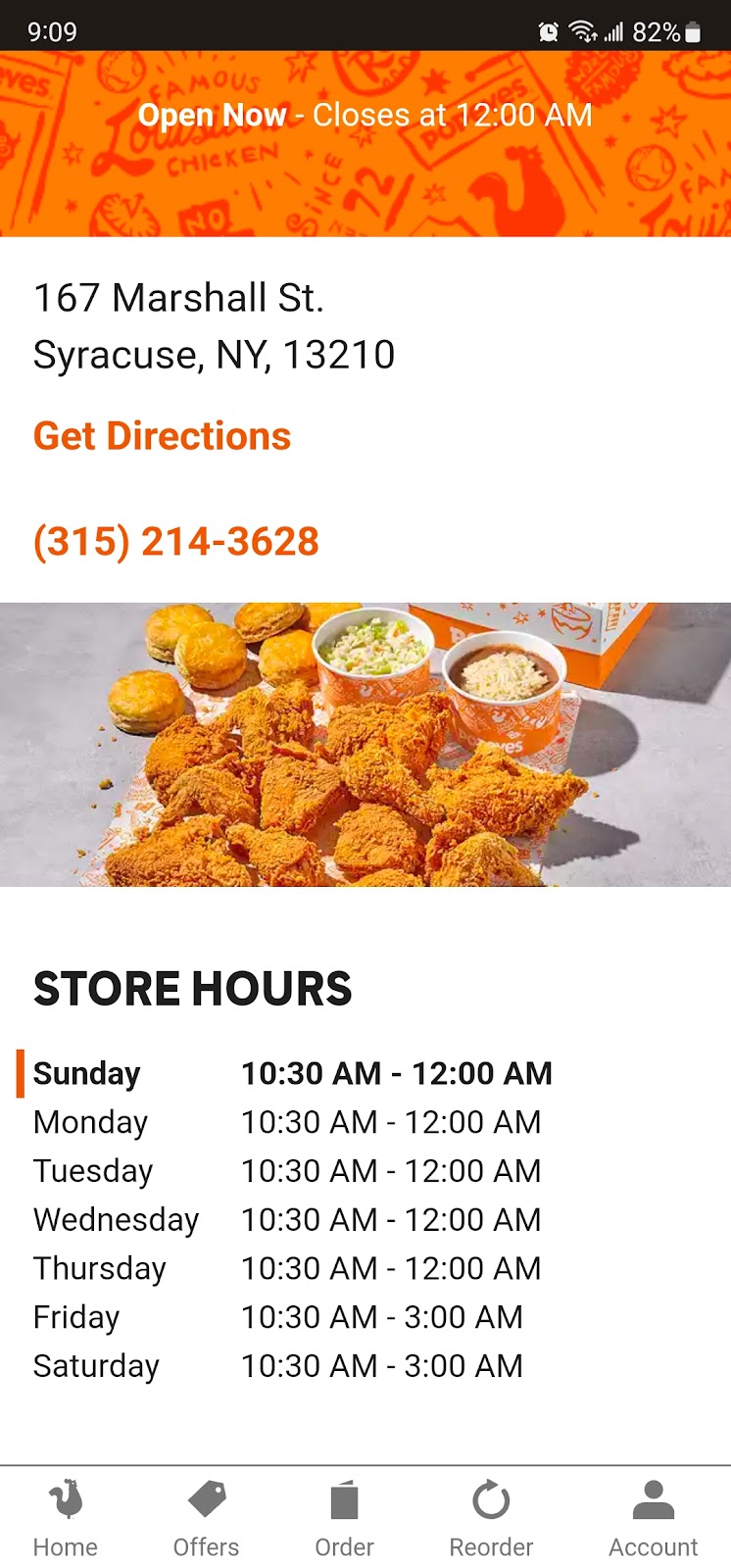Viewport: 731px width, 1568px height.
Task: Tap the cellular signal bars icon
Action: point(615,31)
